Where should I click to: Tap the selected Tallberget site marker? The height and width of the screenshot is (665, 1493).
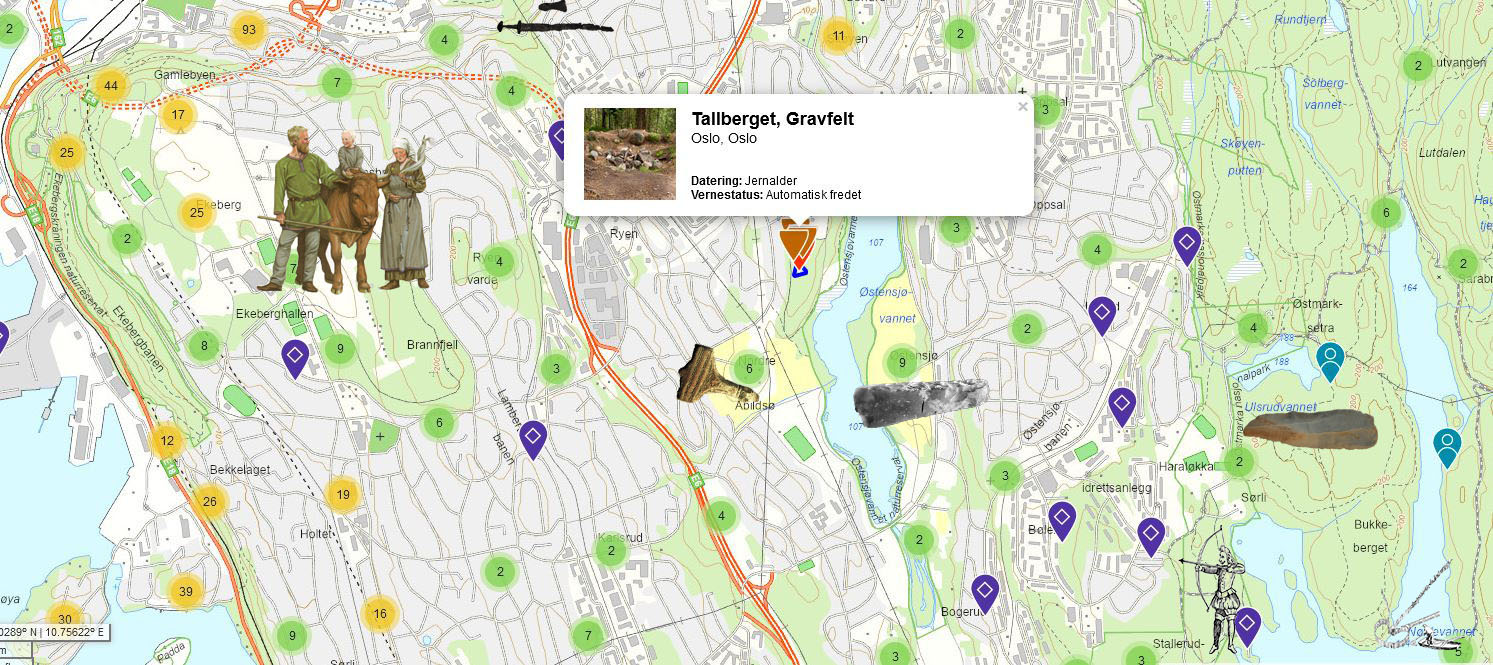point(797,243)
